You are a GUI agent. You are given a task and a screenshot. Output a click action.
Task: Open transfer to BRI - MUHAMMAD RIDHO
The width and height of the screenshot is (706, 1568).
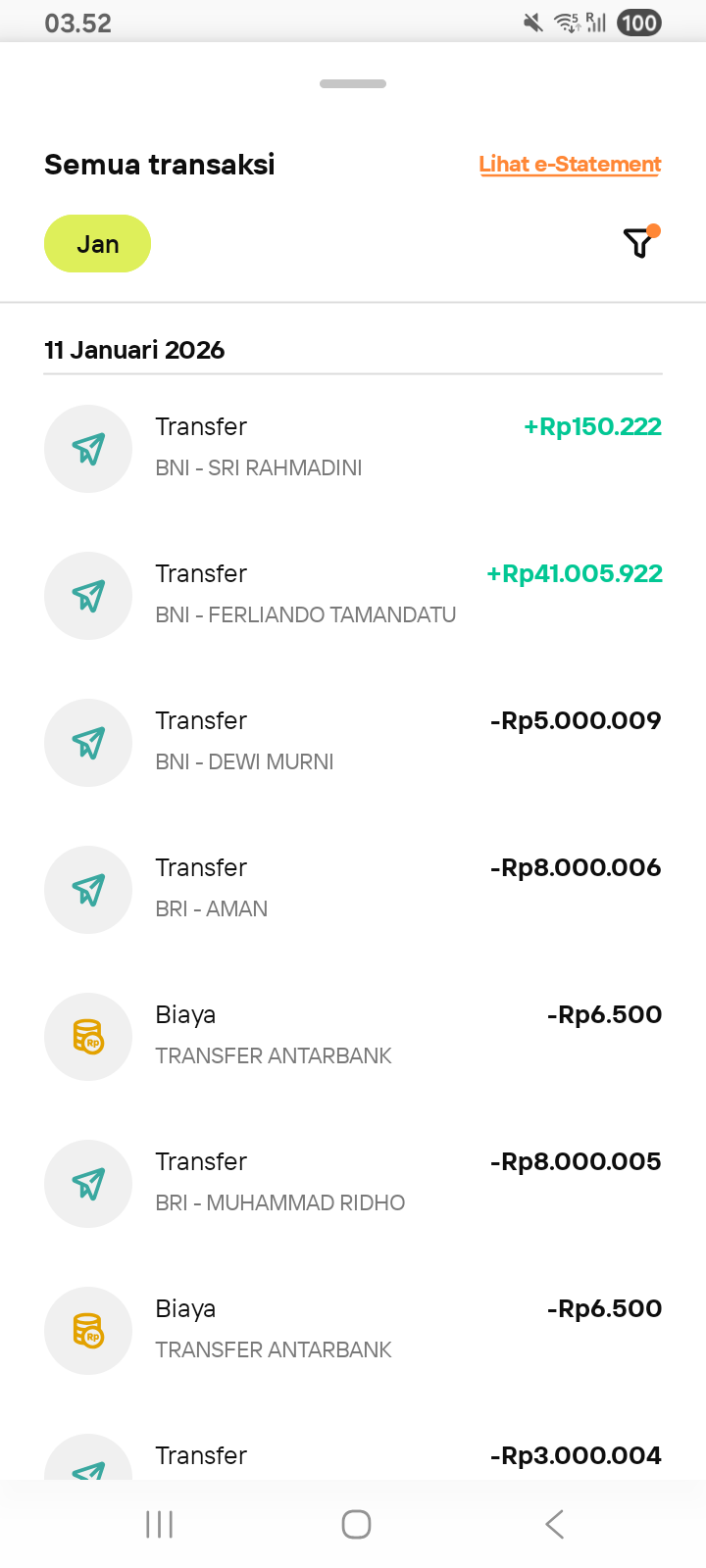pyautogui.click(x=353, y=1183)
